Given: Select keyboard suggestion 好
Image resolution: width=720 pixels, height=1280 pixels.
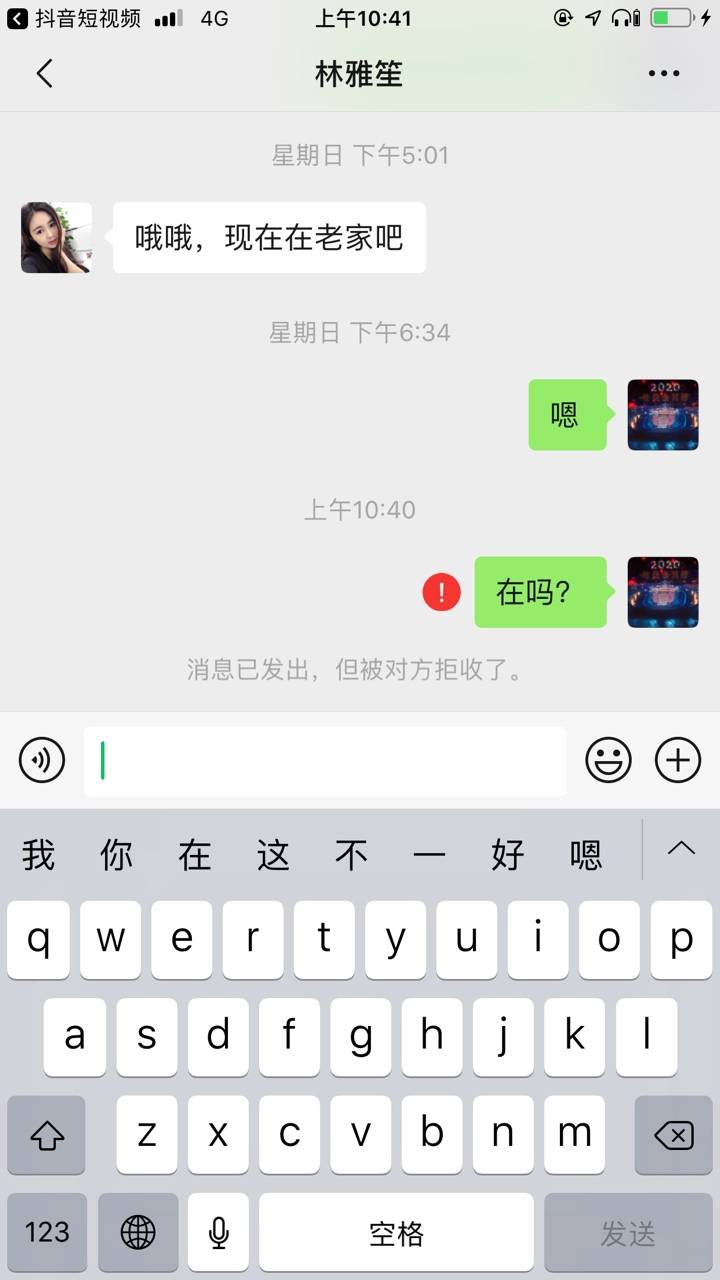Looking at the screenshot, I should (x=508, y=855).
